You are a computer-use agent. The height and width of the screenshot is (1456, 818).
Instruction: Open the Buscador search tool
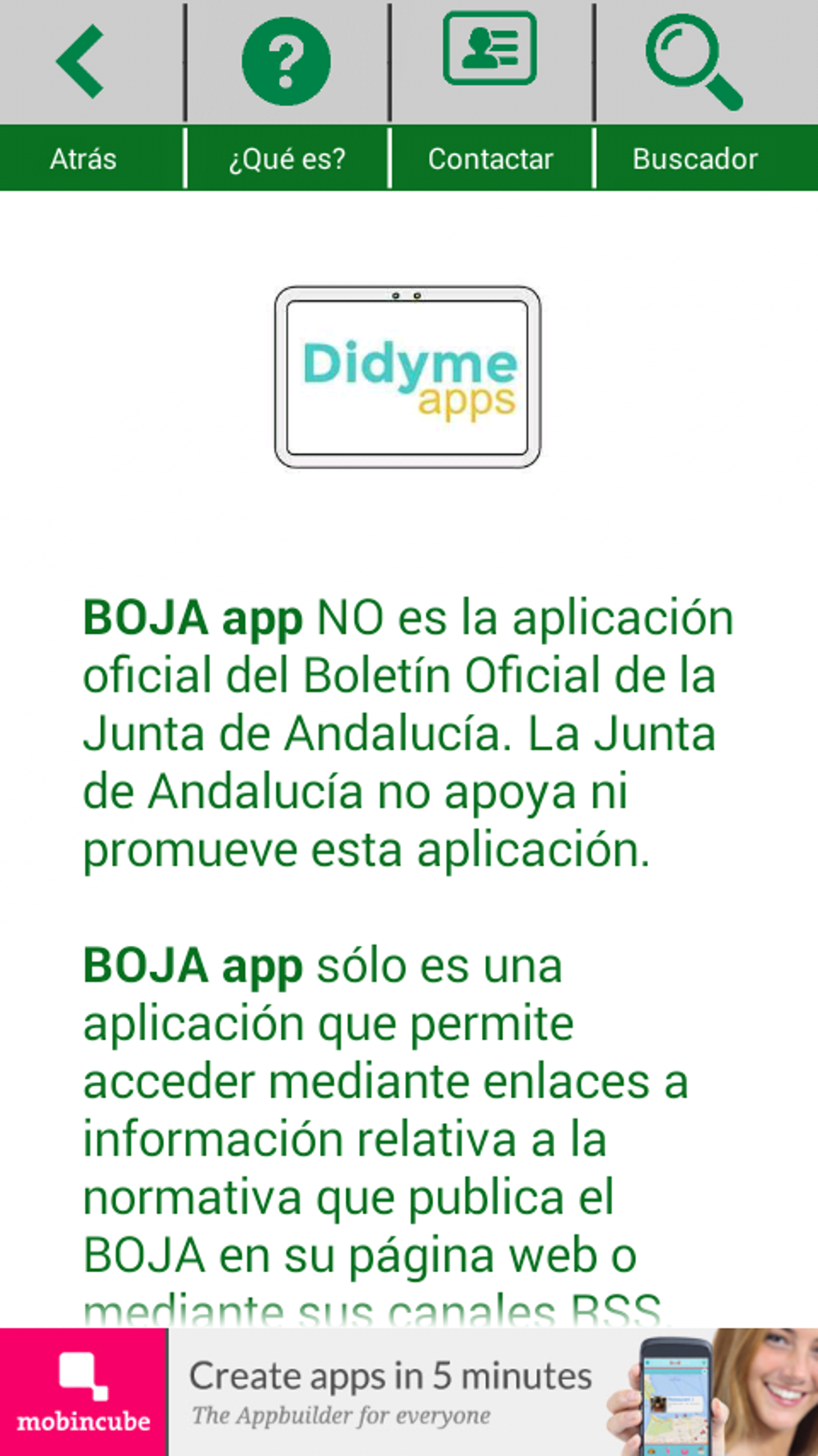[x=695, y=95]
